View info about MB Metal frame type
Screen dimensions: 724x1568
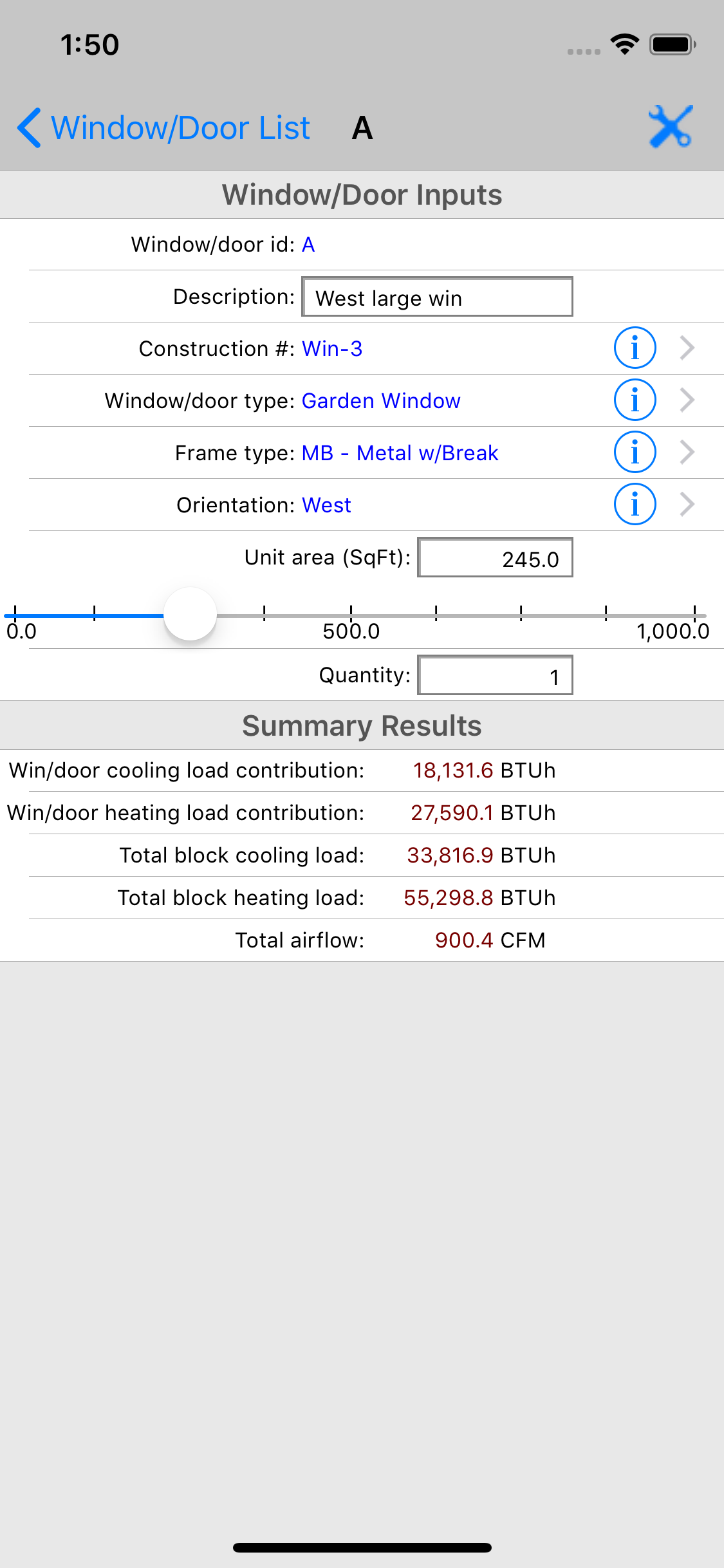[x=634, y=452]
